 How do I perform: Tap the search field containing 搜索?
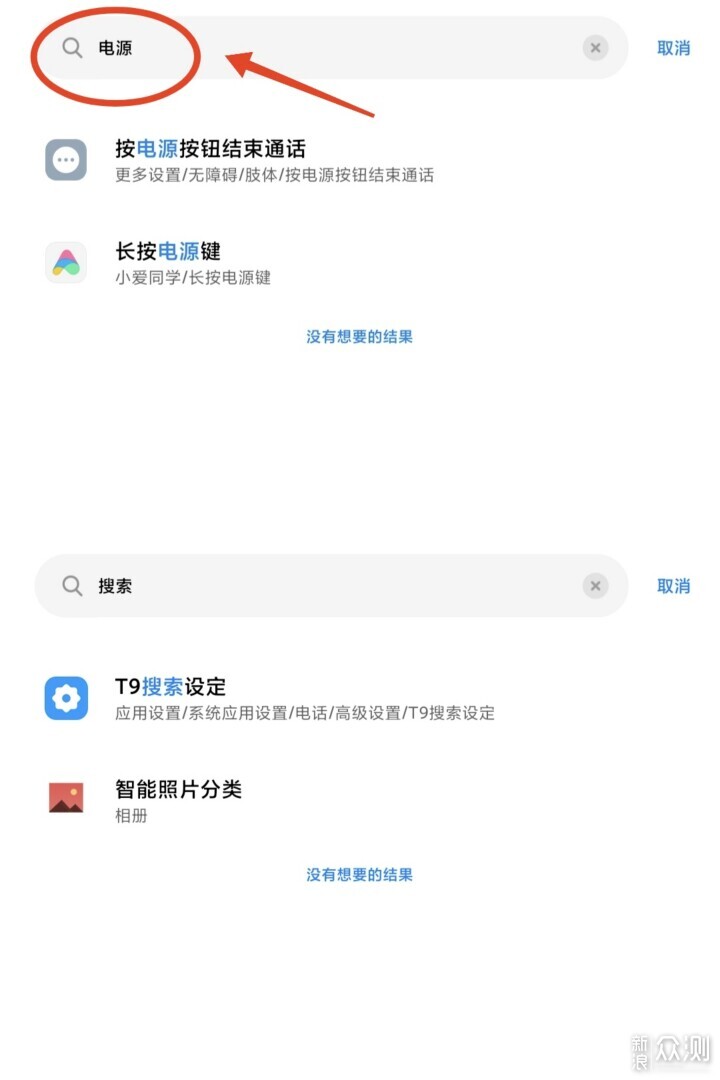pyautogui.click(x=330, y=586)
